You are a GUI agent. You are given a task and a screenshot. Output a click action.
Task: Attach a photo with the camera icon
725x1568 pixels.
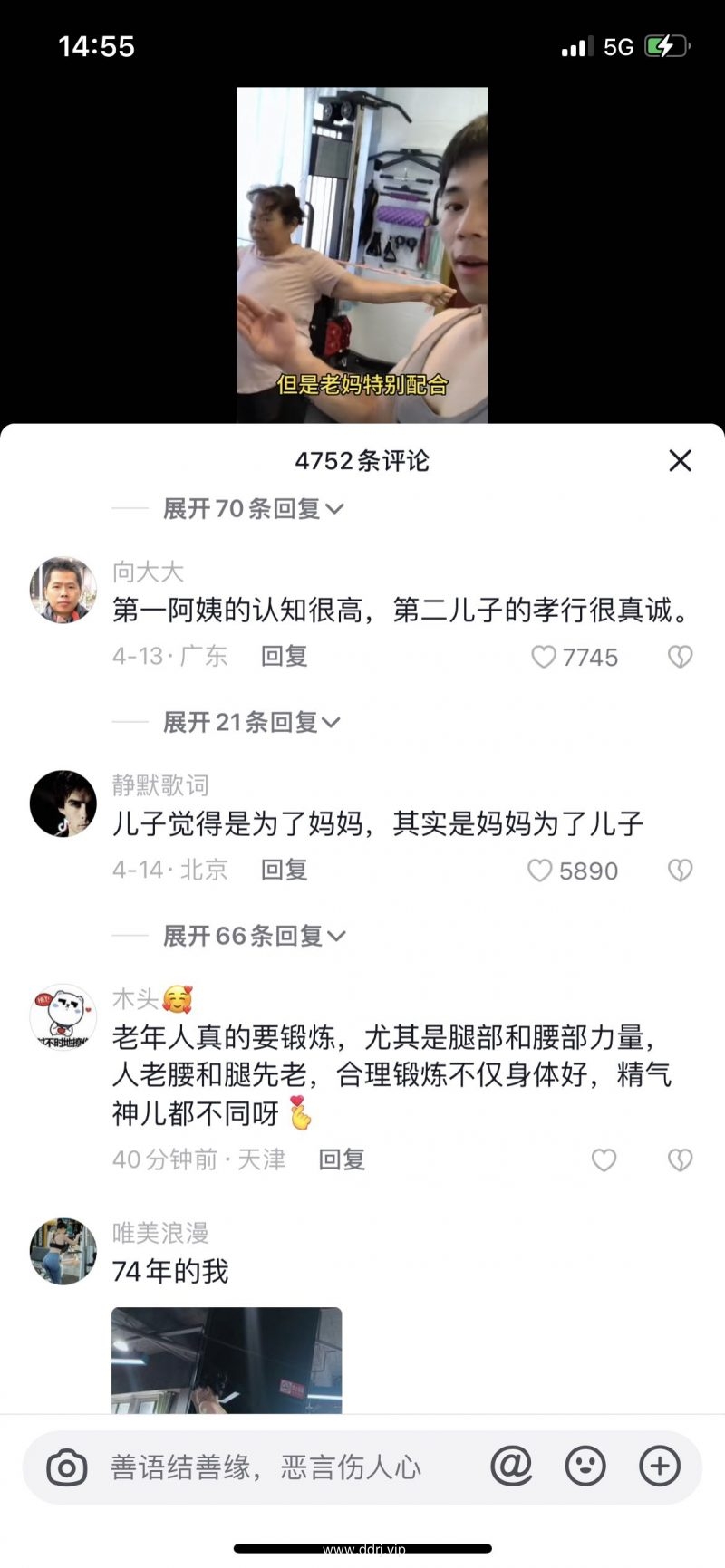coord(67,1467)
